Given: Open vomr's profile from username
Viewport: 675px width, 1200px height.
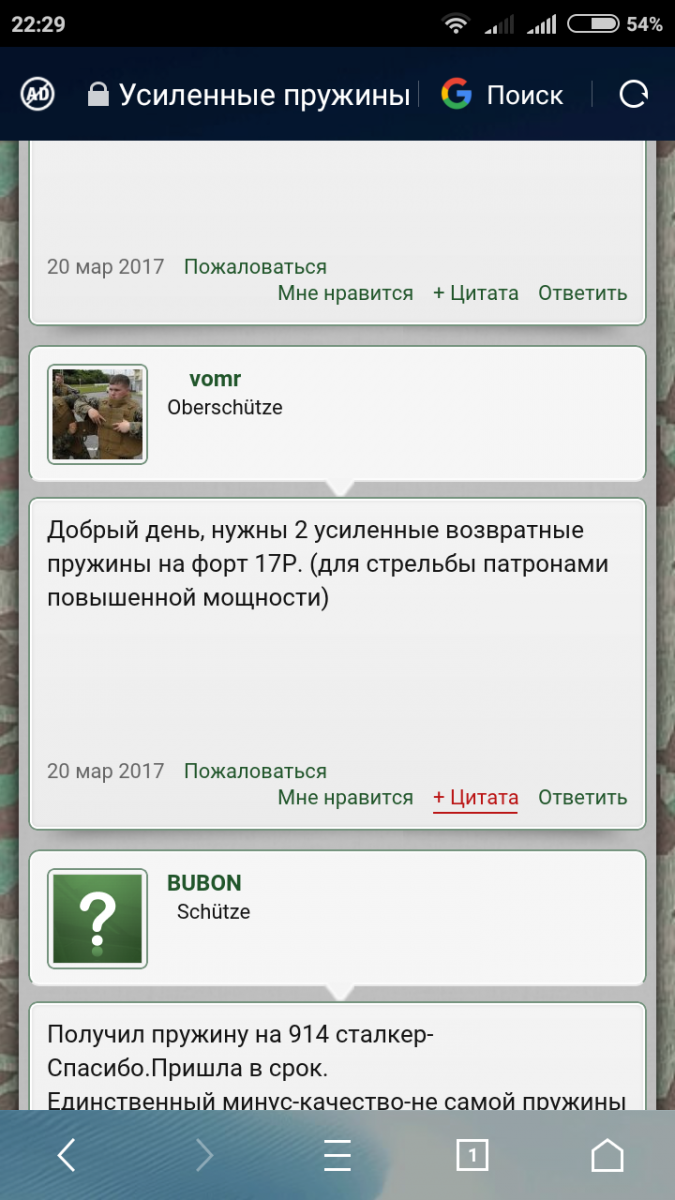Looking at the screenshot, I should coord(215,379).
